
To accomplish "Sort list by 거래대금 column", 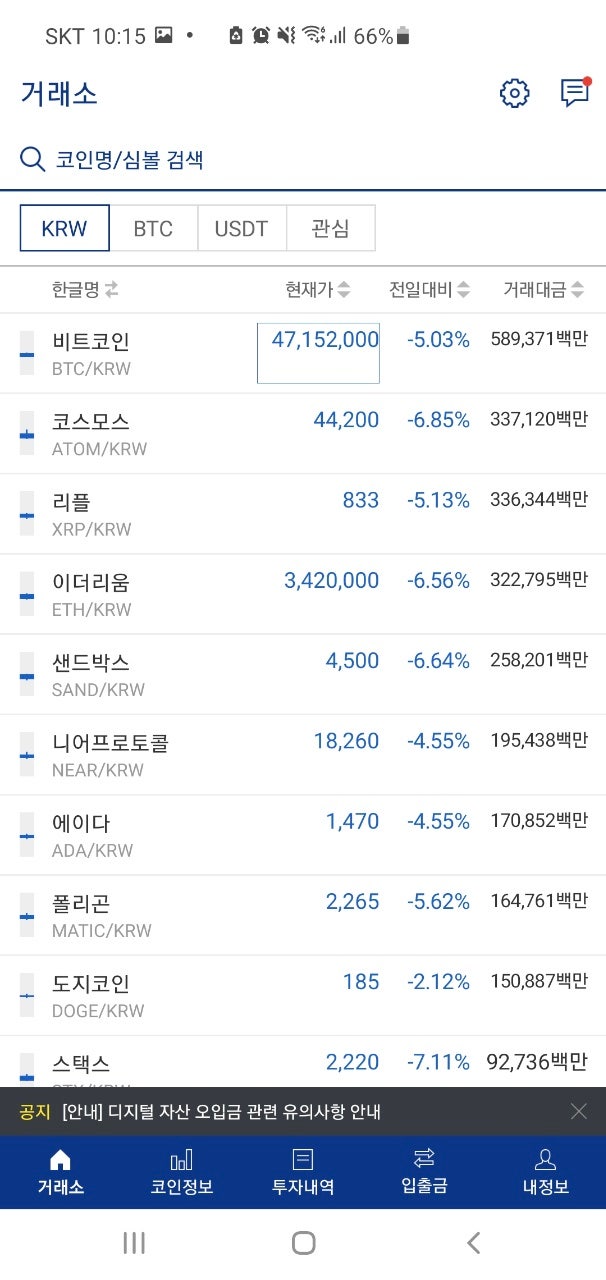I will 544,290.
